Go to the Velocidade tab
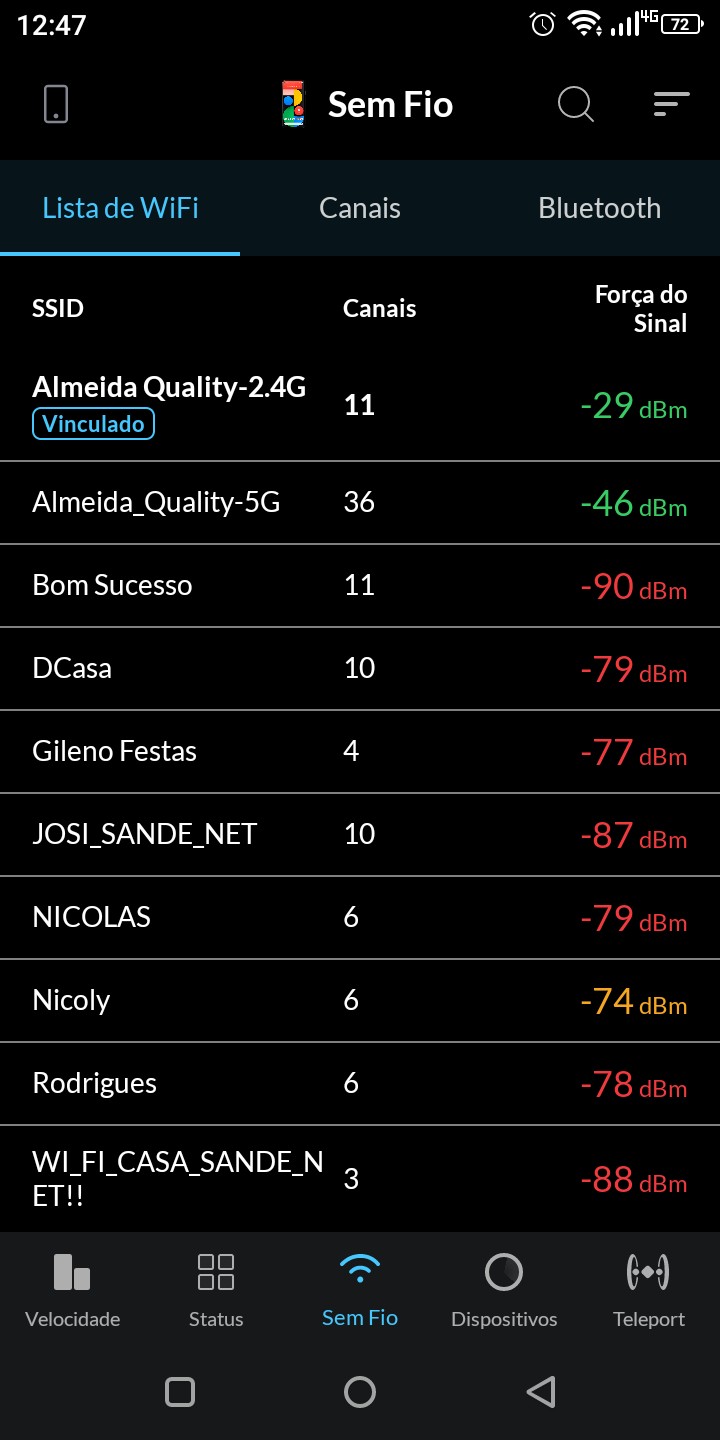 [x=72, y=1288]
